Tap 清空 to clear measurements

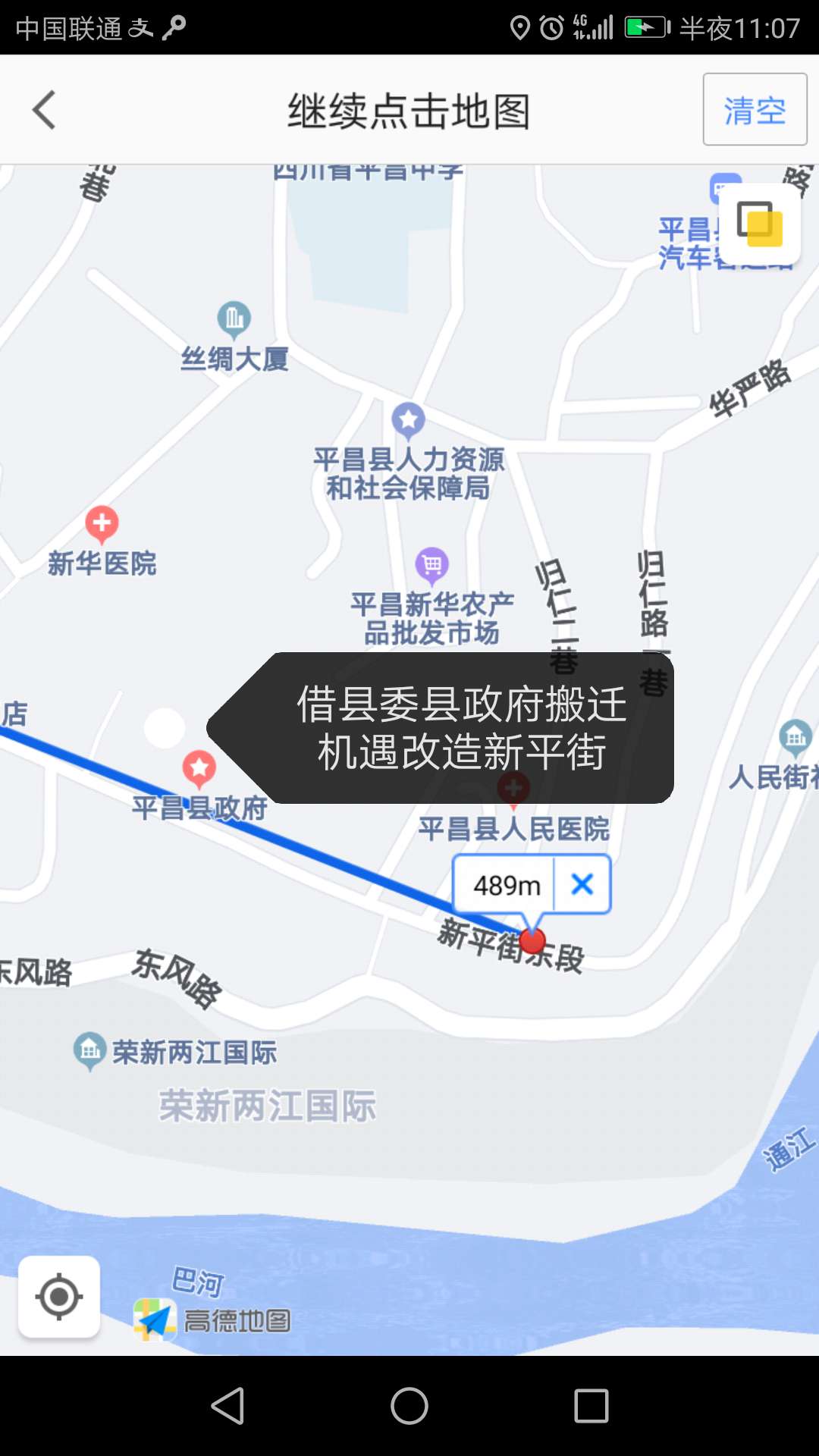tap(755, 110)
